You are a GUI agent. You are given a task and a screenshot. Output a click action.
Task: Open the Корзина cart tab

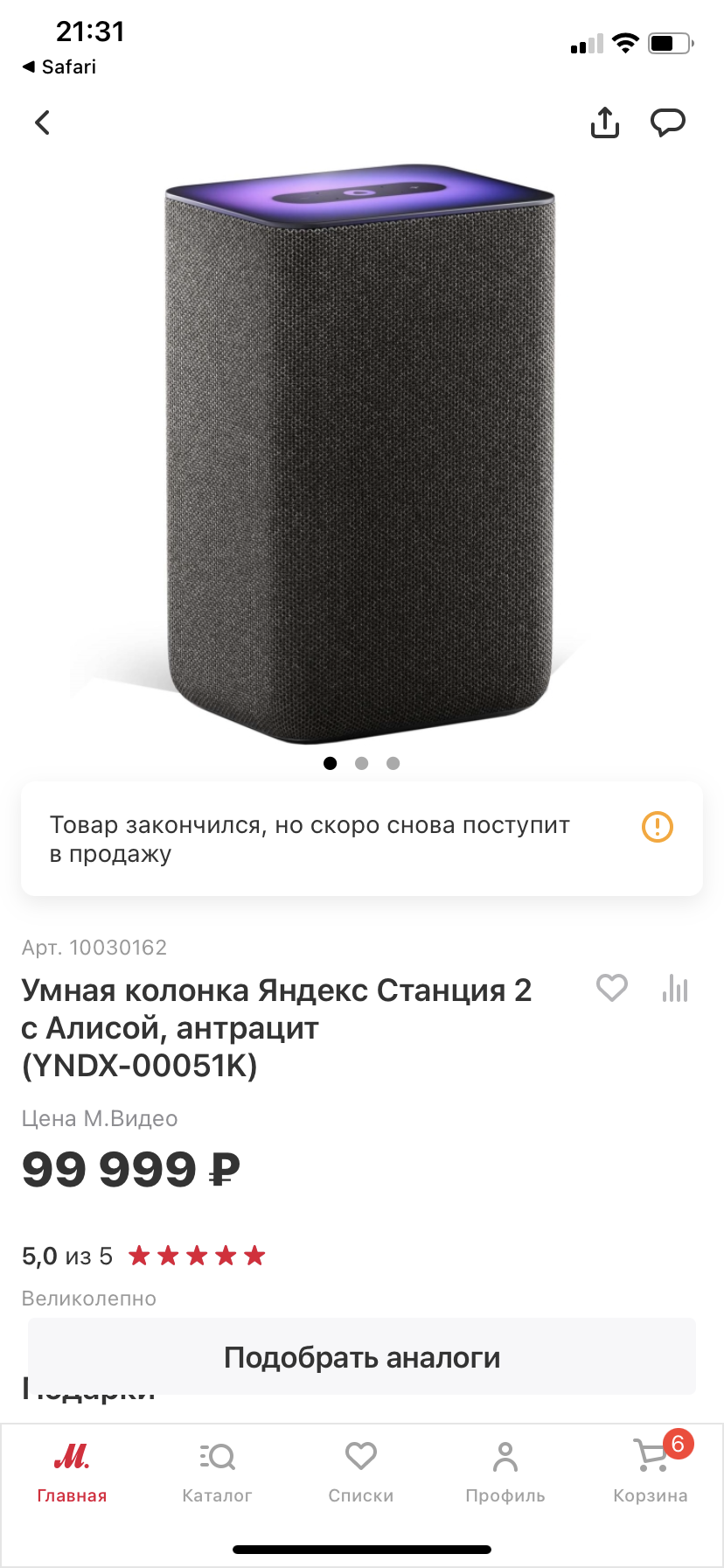click(x=651, y=1473)
